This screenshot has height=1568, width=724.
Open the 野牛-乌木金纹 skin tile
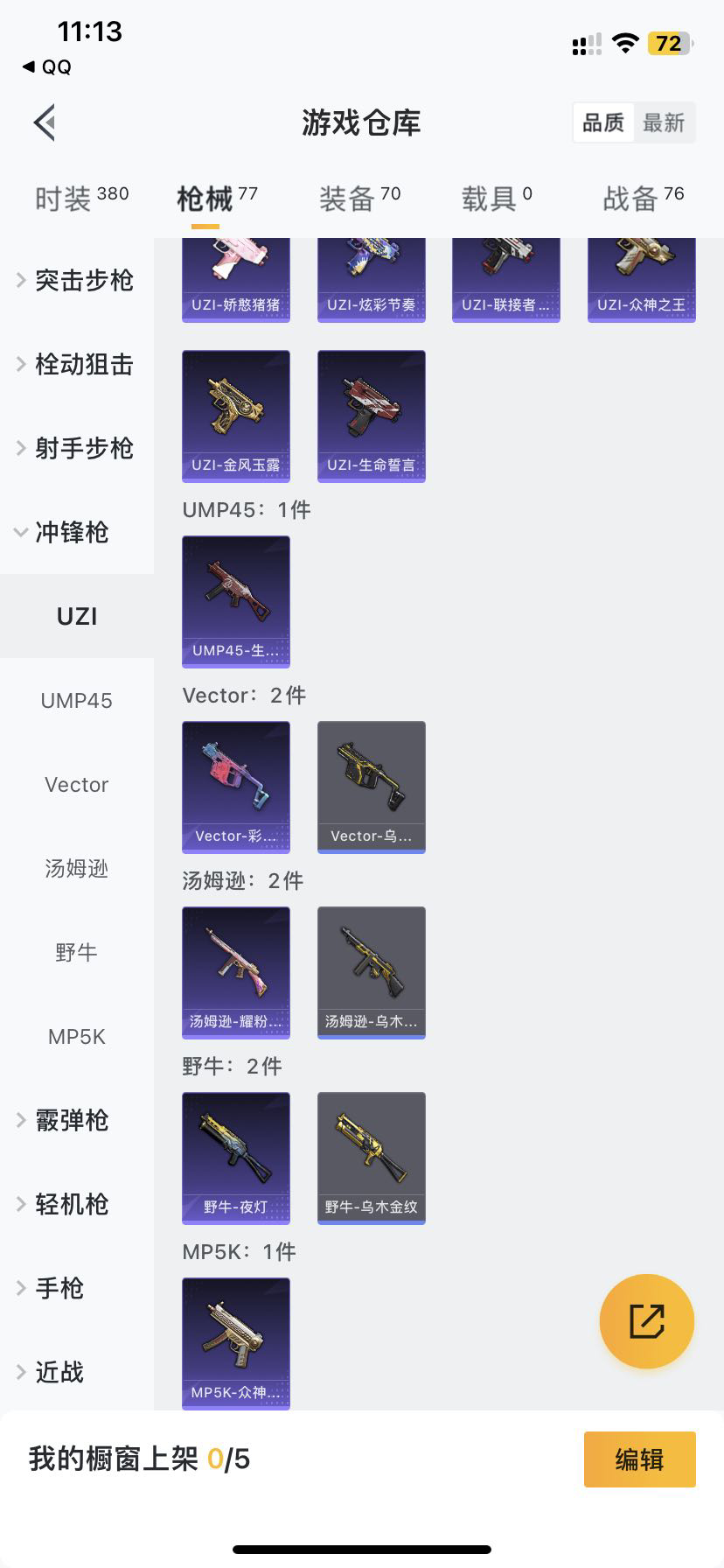(372, 1158)
